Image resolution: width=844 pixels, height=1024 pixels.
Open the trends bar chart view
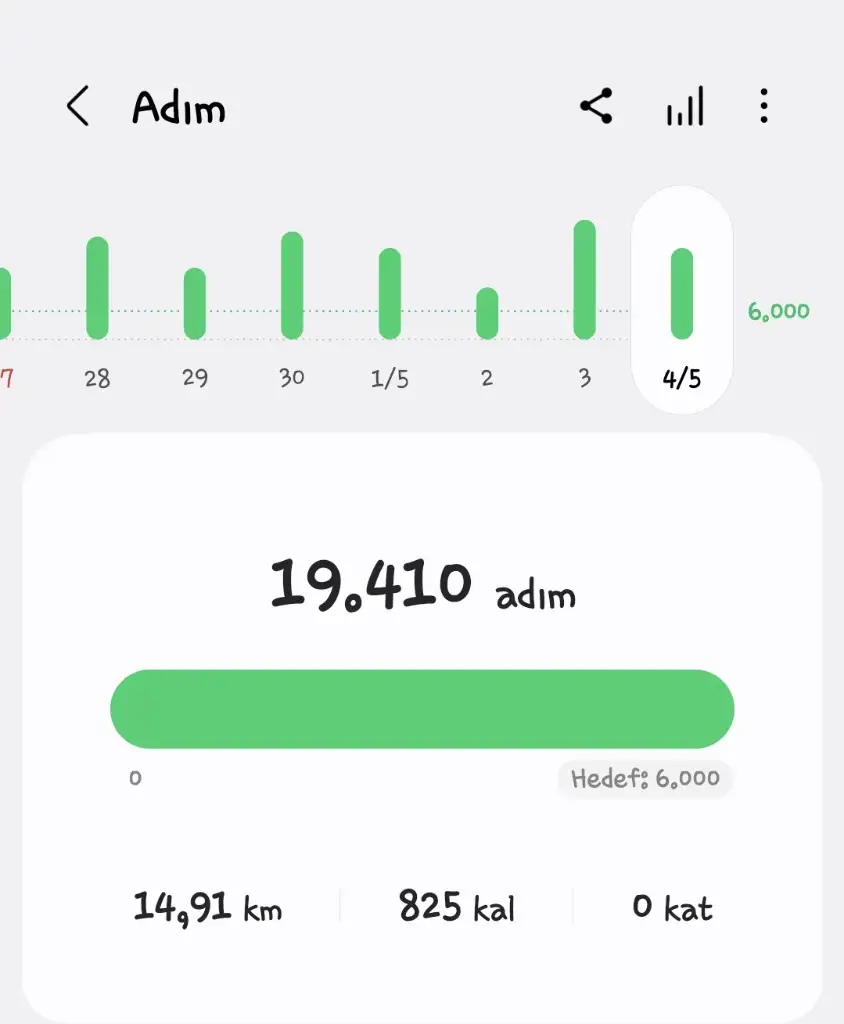coord(685,106)
